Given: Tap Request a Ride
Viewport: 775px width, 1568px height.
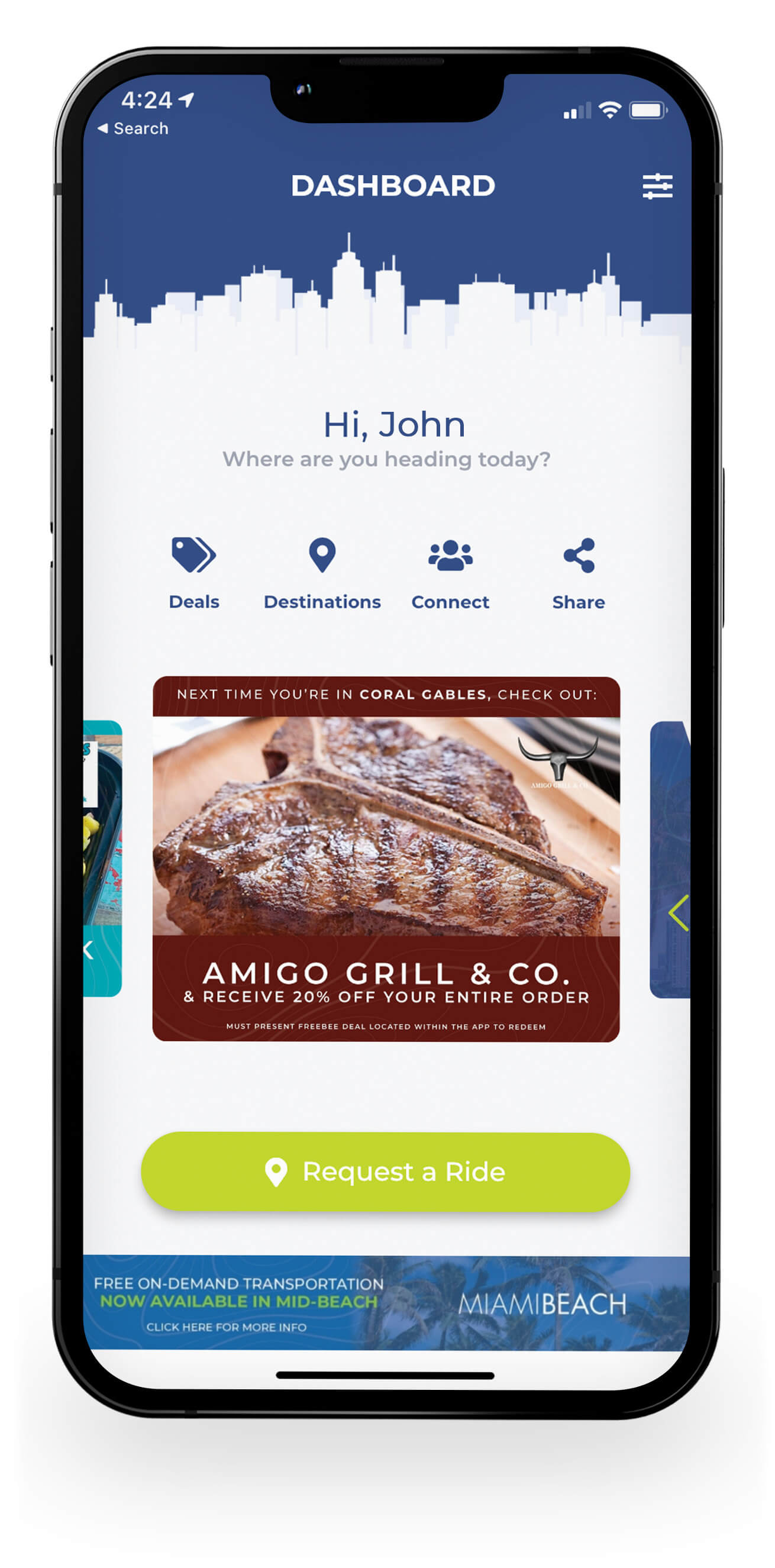Looking at the screenshot, I should [x=385, y=1171].
